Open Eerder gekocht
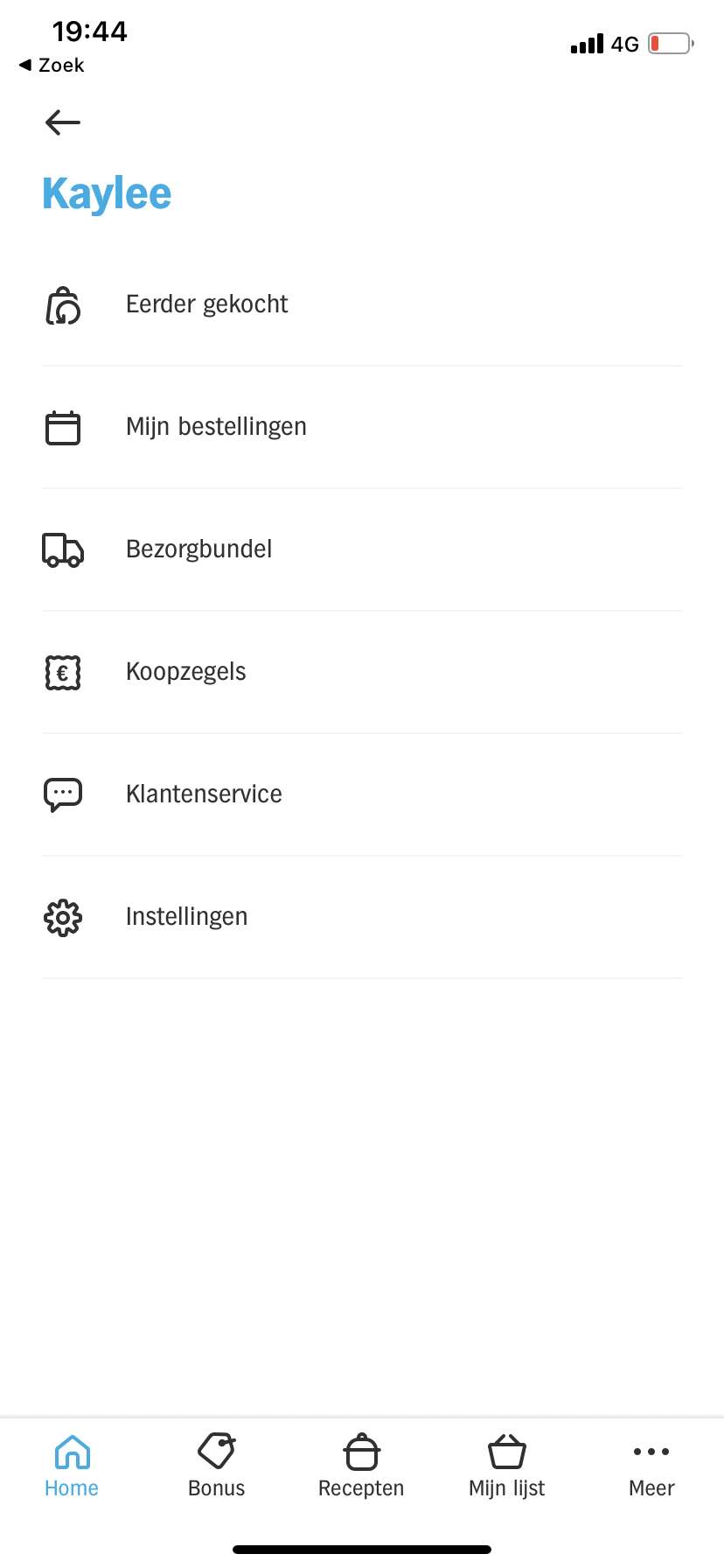Viewport: 724px width, 1568px height. click(362, 304)
